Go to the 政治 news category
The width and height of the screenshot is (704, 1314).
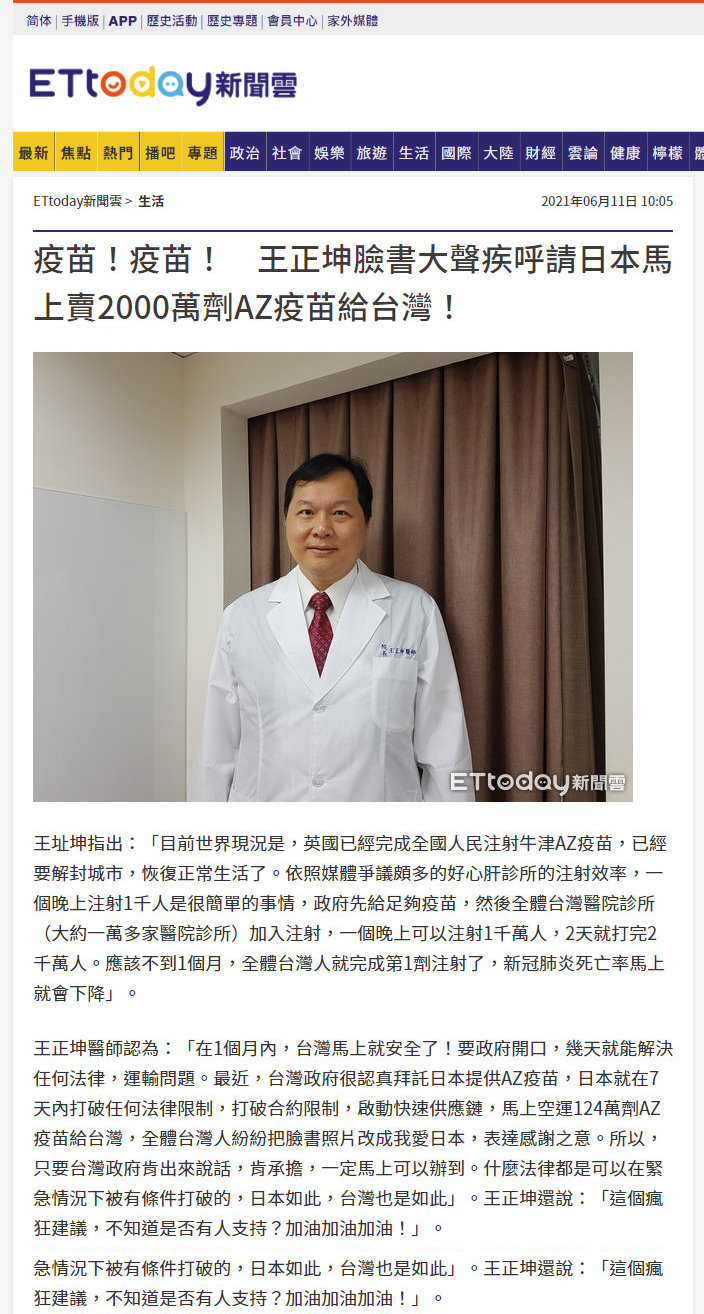tap(245, 153)
